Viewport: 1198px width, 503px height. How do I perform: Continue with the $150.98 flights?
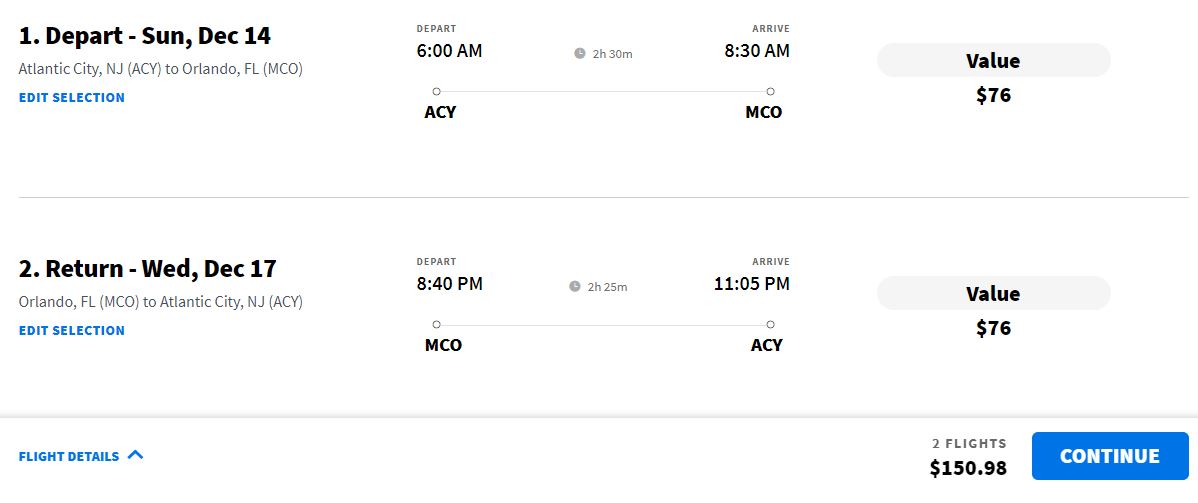[x=1109, y=456]
